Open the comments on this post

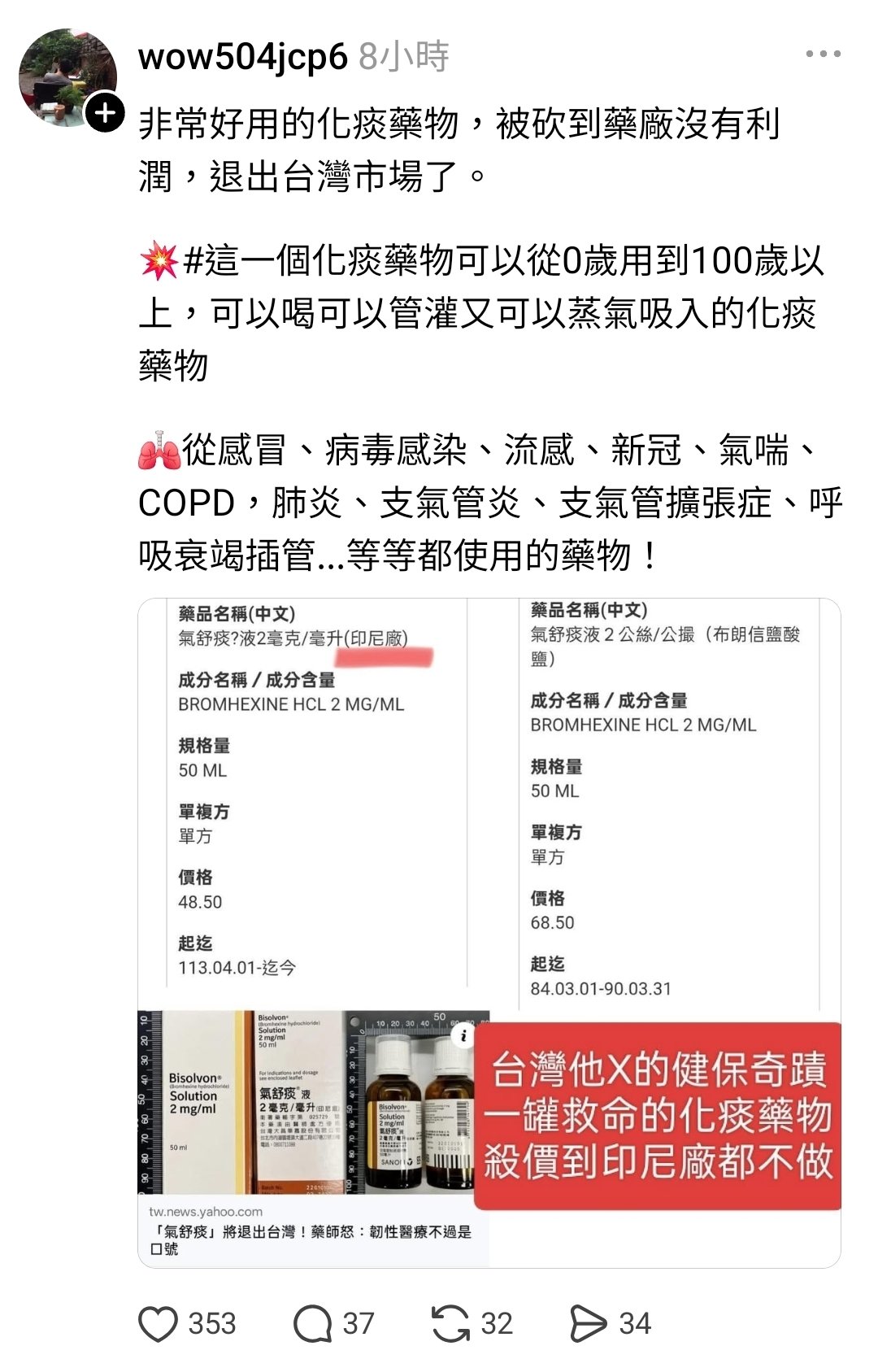tap(313, 1323)
